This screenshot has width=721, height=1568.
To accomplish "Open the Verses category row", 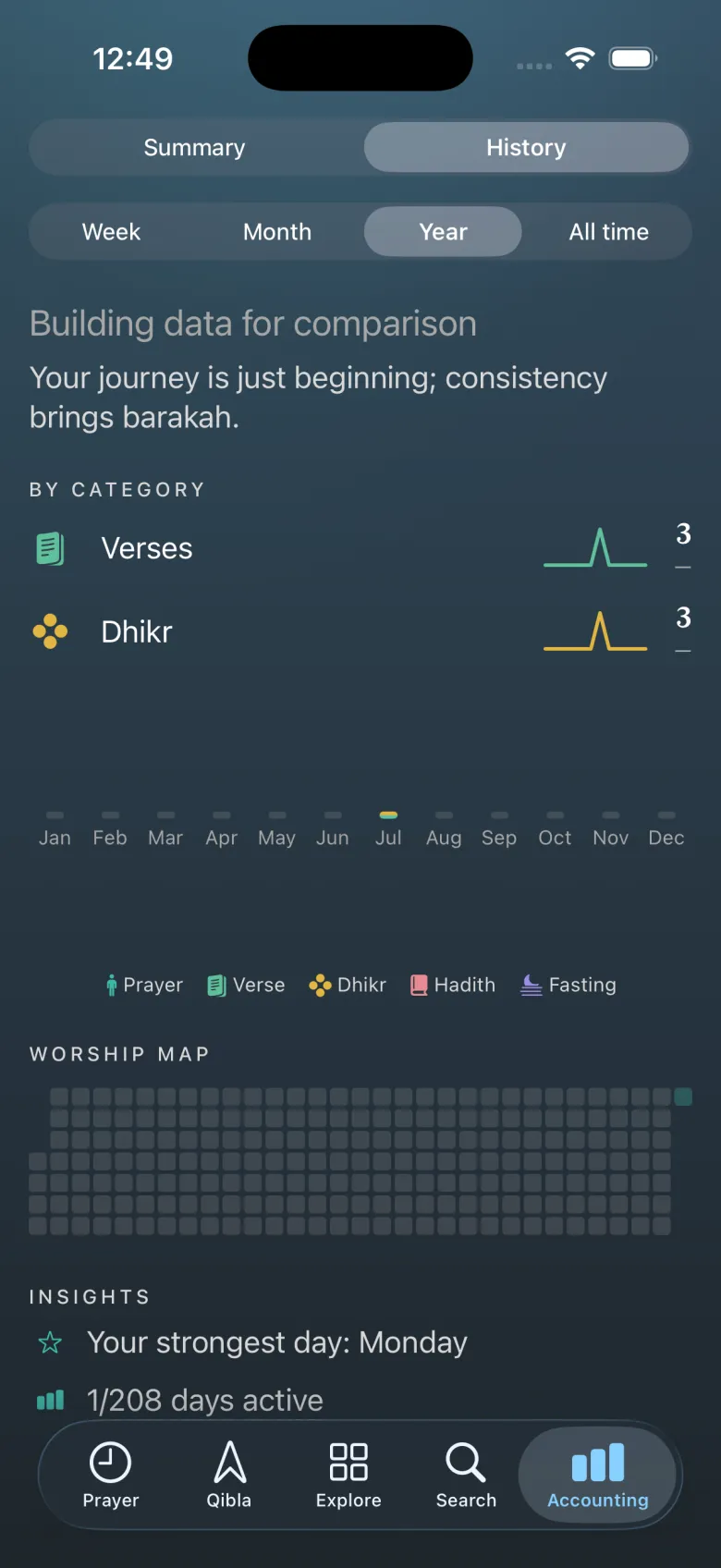I will (x=360, y=548).
